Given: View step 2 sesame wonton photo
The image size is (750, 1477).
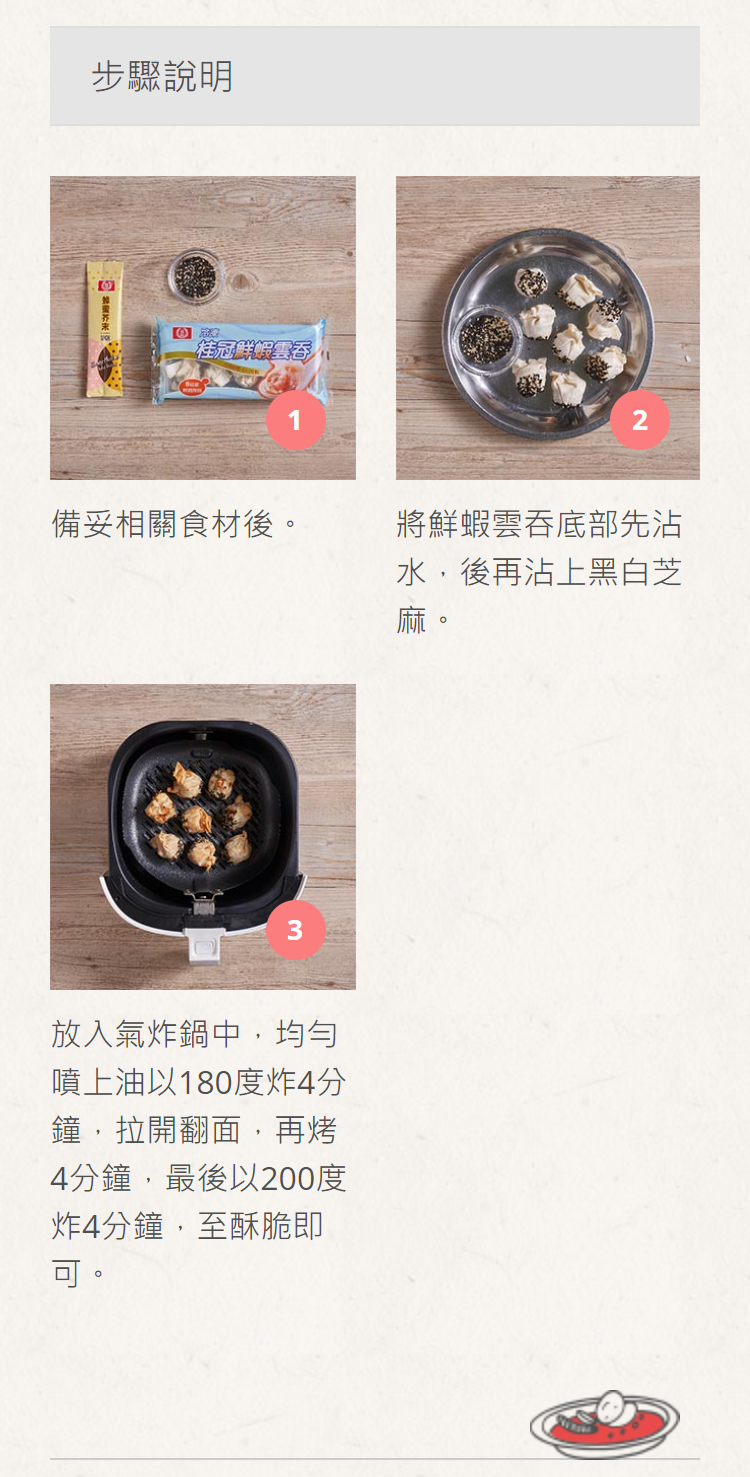Looking at the screenshot, I should point(547,328).
